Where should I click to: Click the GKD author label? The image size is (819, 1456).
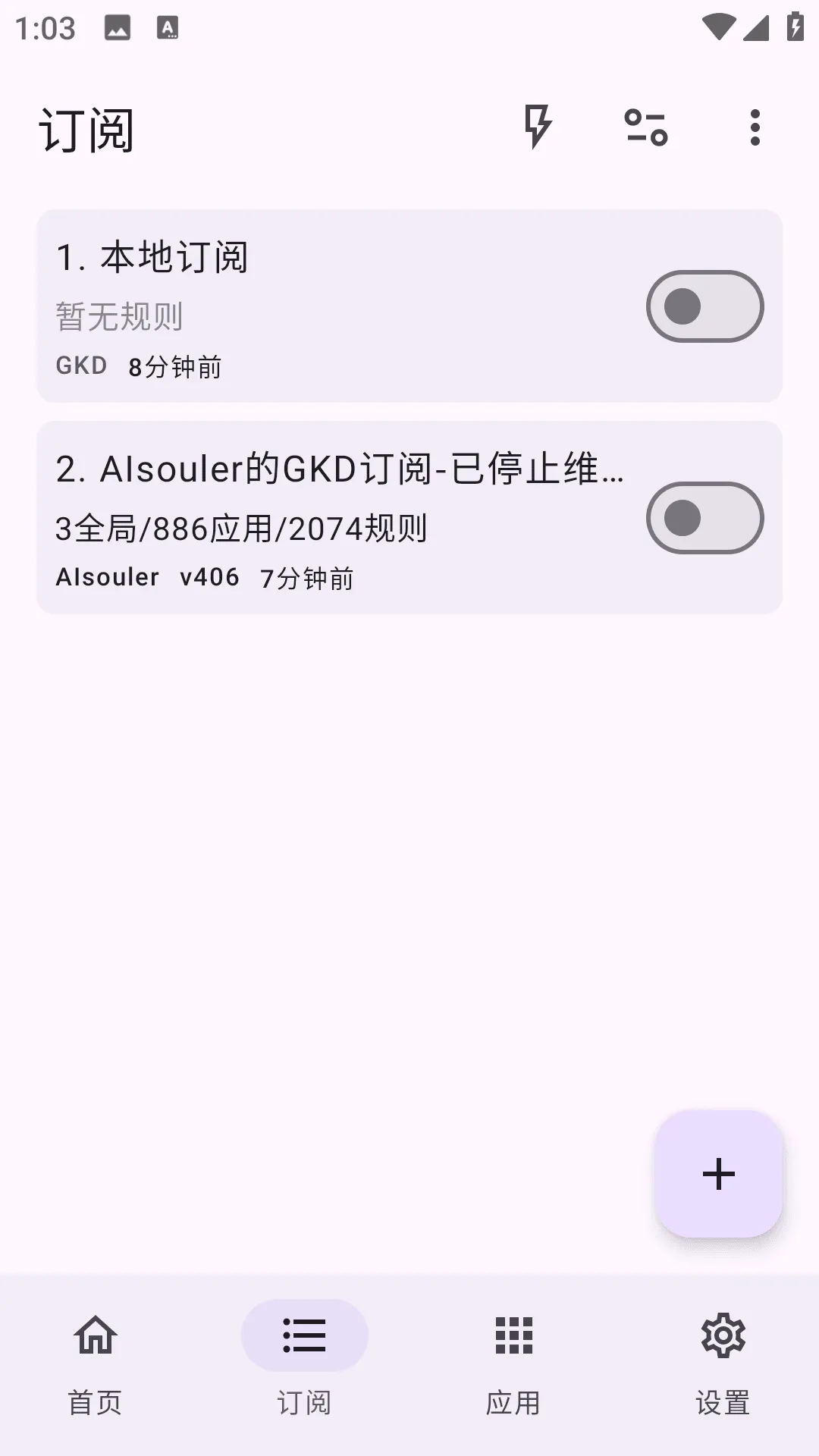coord(81,365)
